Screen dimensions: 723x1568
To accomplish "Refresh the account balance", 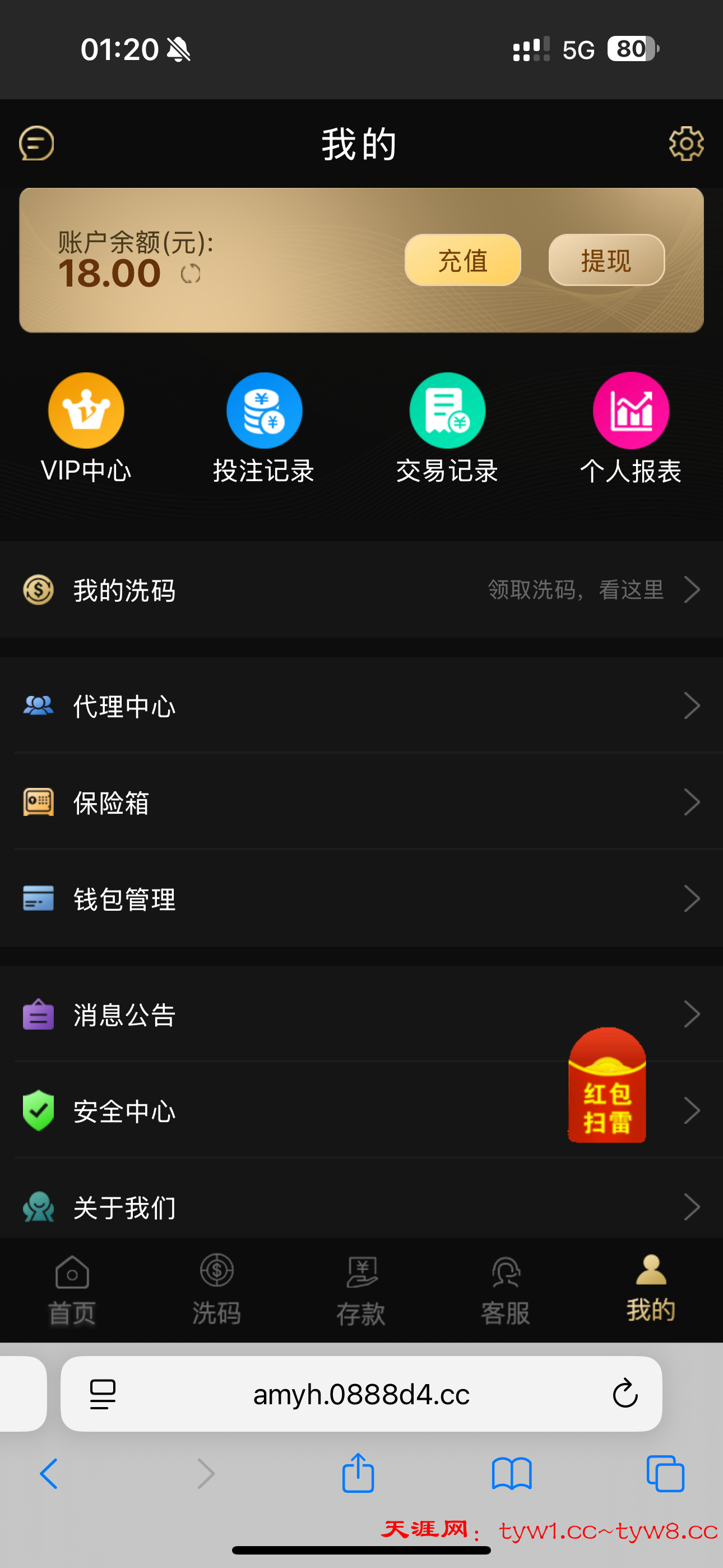I will [x=191, y=274].
